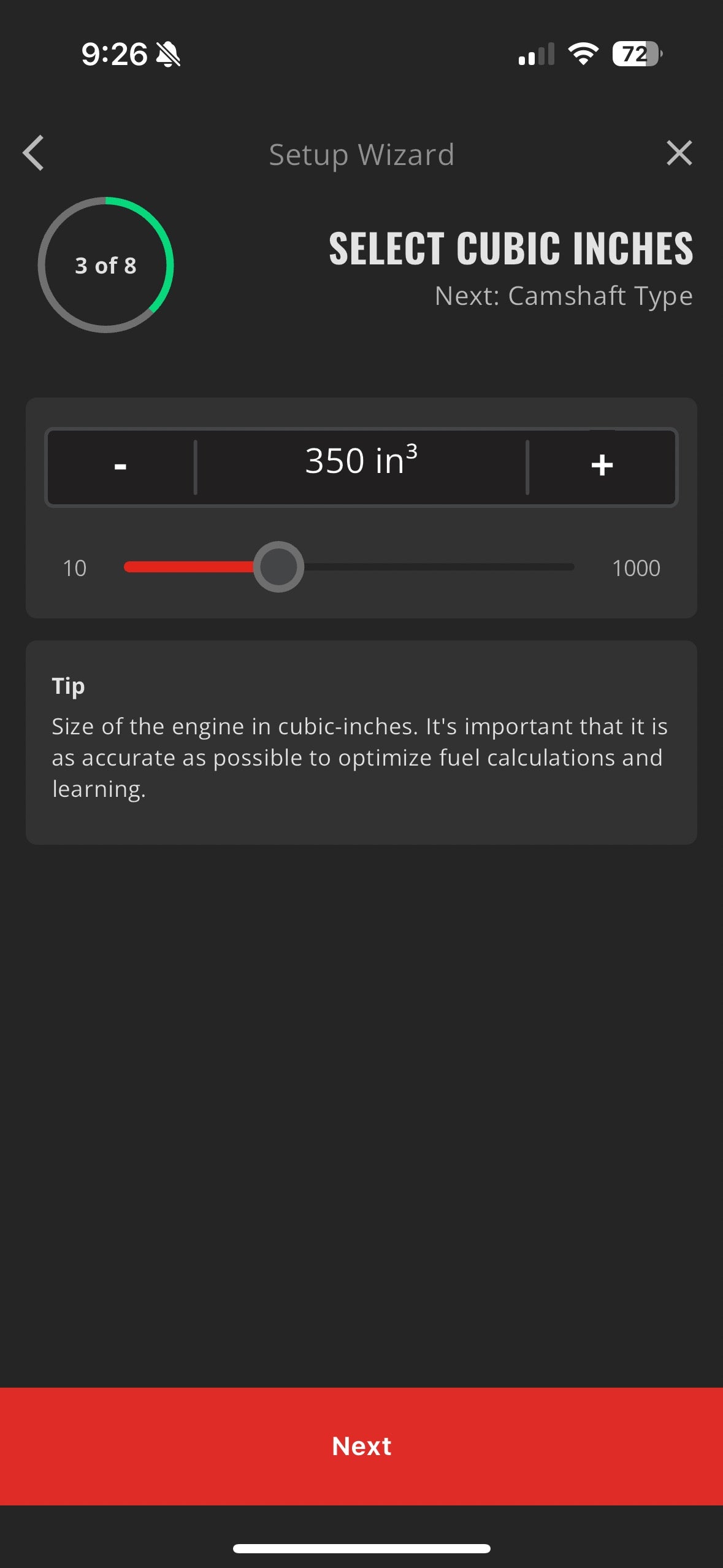Edit the 350 in³ value field

coord(361,466)
